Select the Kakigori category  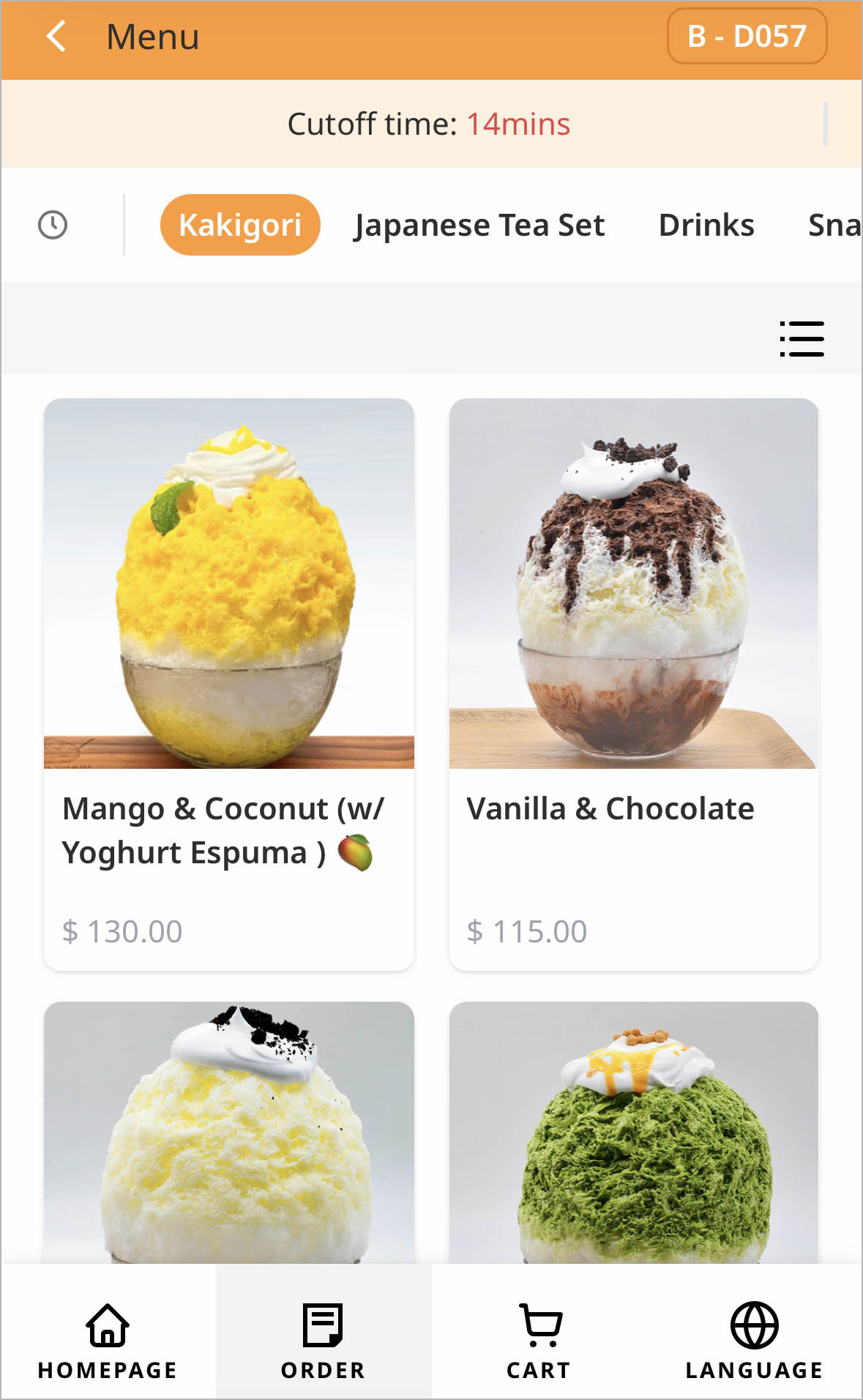(x=240, y=225)
